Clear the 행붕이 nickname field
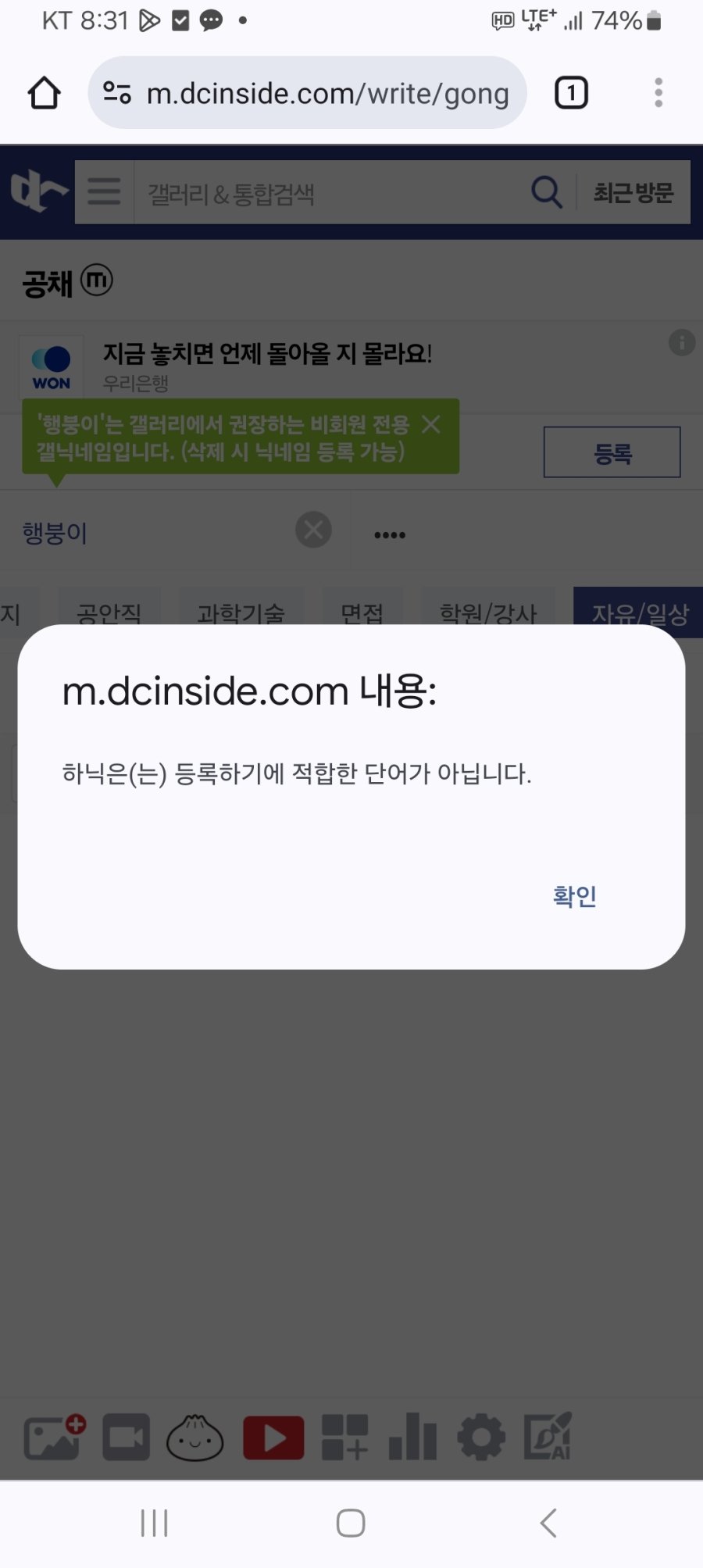Screen dimensions: 703x1568 pos(312,530)
